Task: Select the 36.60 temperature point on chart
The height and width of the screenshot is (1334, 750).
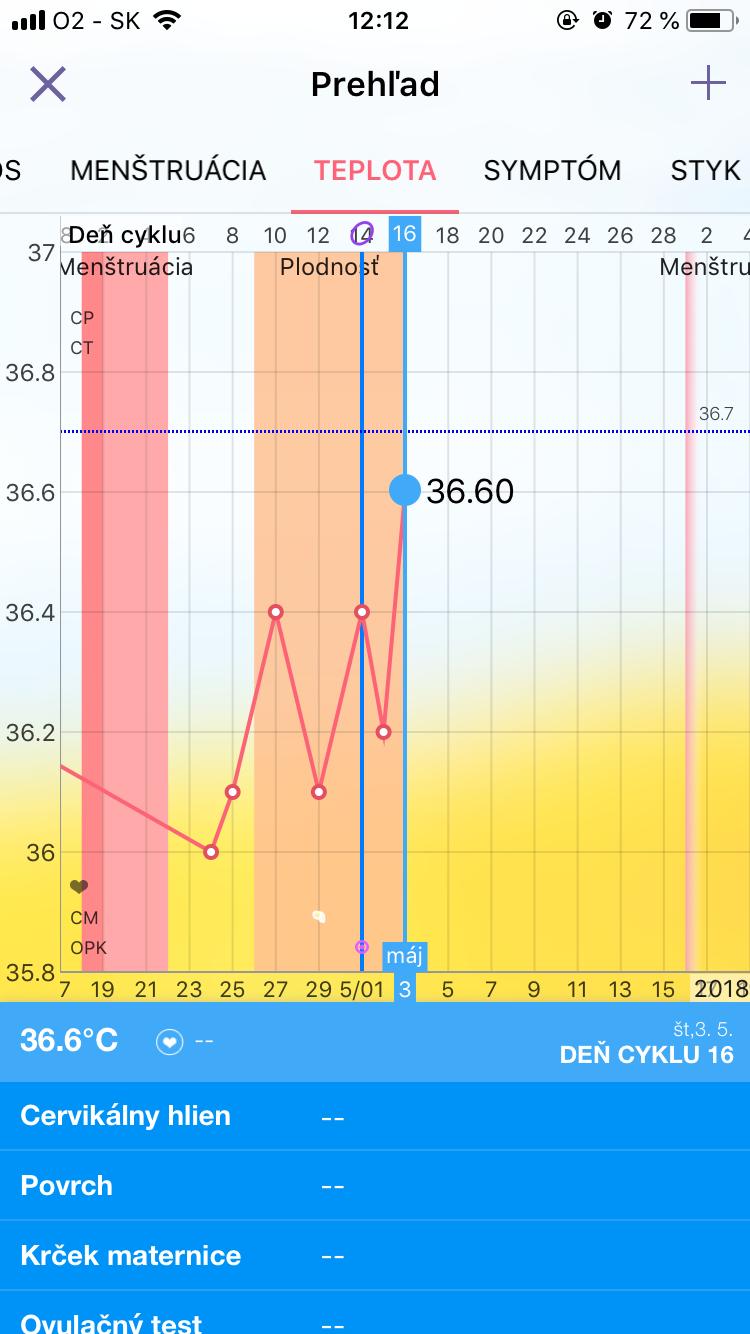Action: tap(405, 490)
